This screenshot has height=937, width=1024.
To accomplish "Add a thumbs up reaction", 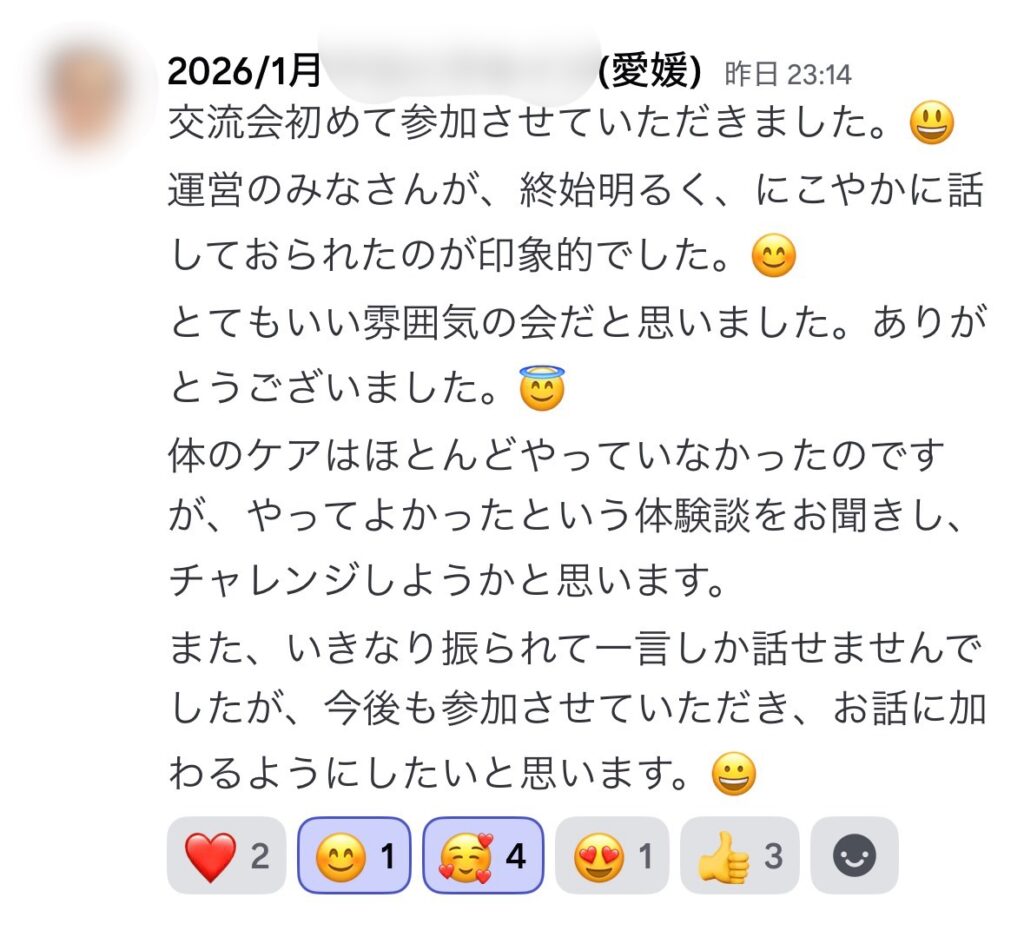I will (x=739, y=855).
